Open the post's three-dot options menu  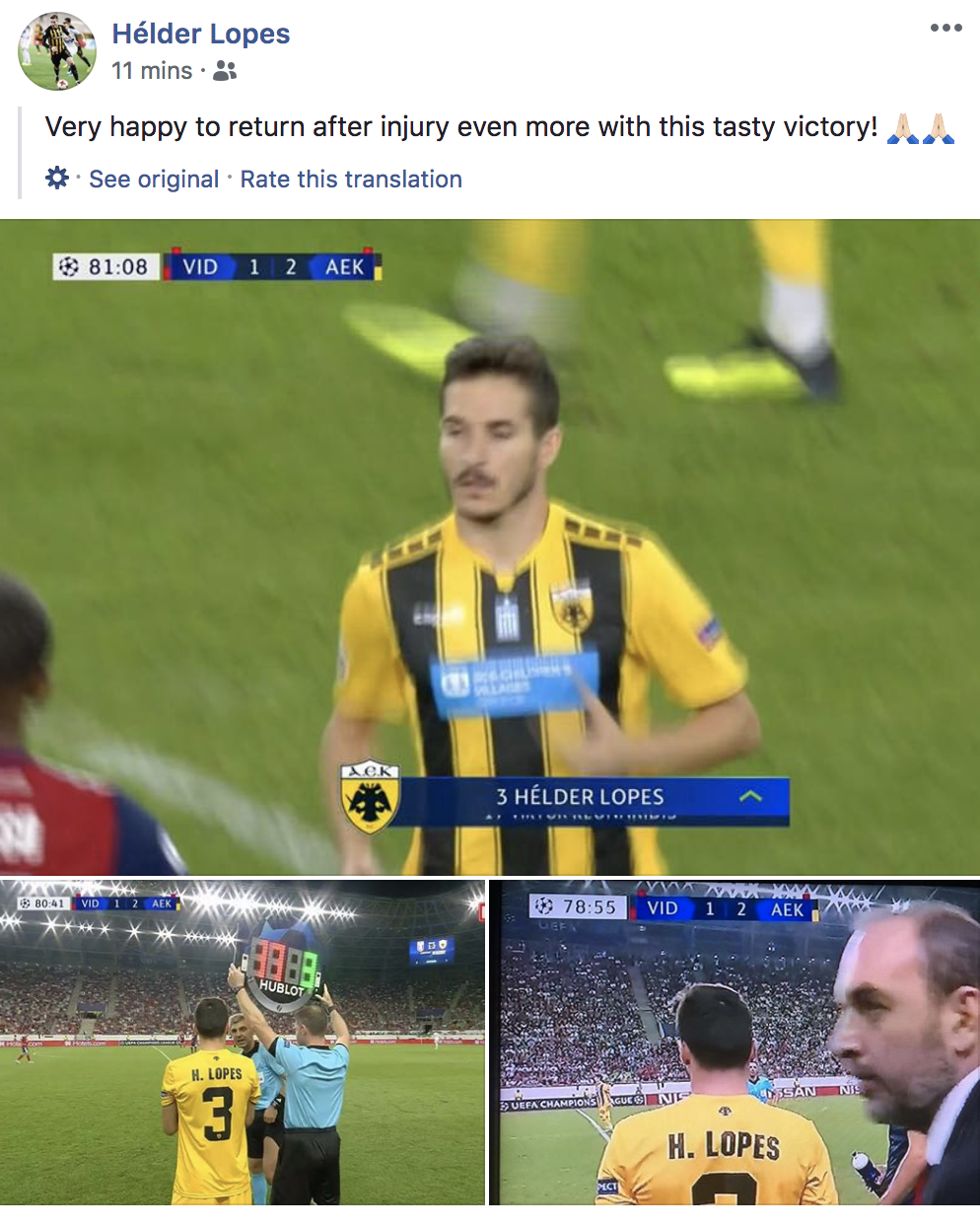[945, 28]
